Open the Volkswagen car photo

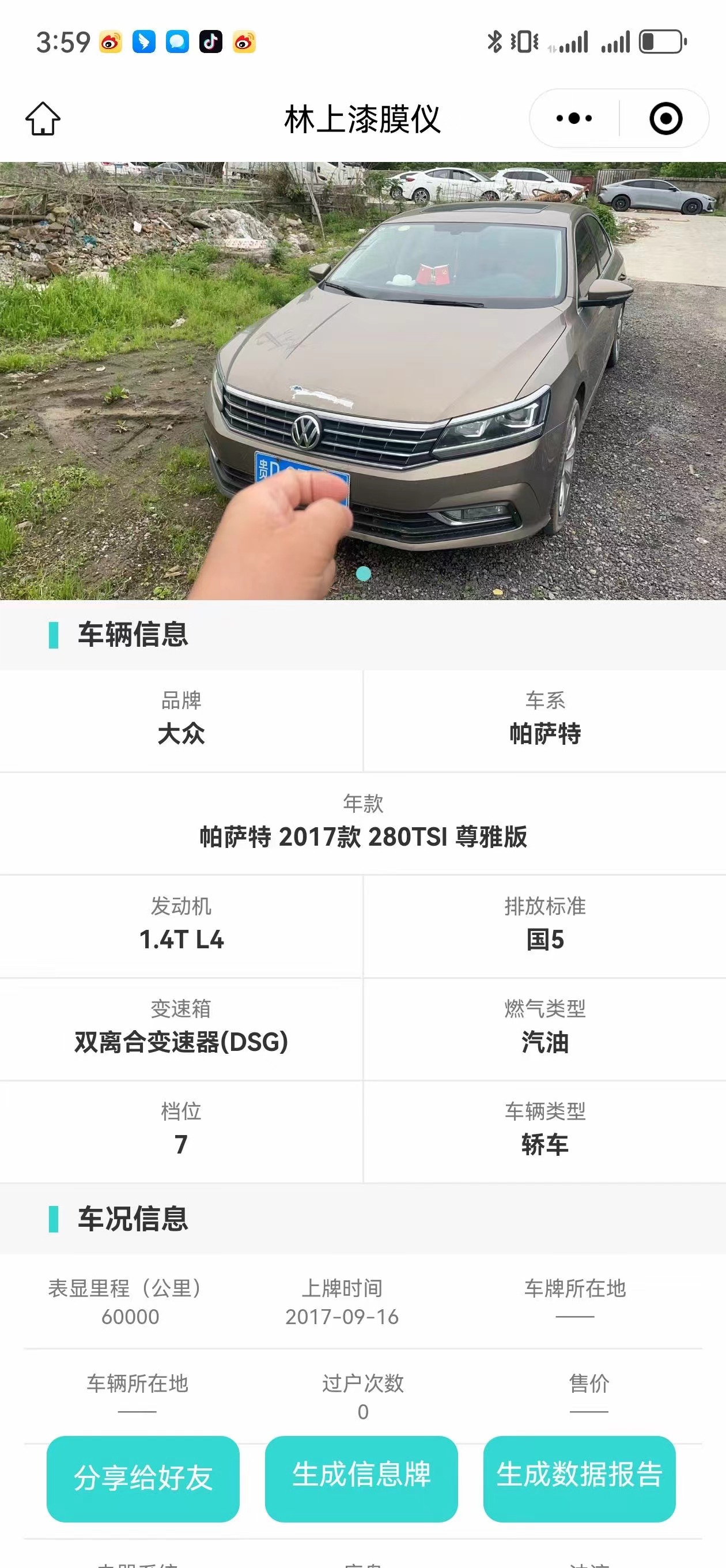(362, 380)
